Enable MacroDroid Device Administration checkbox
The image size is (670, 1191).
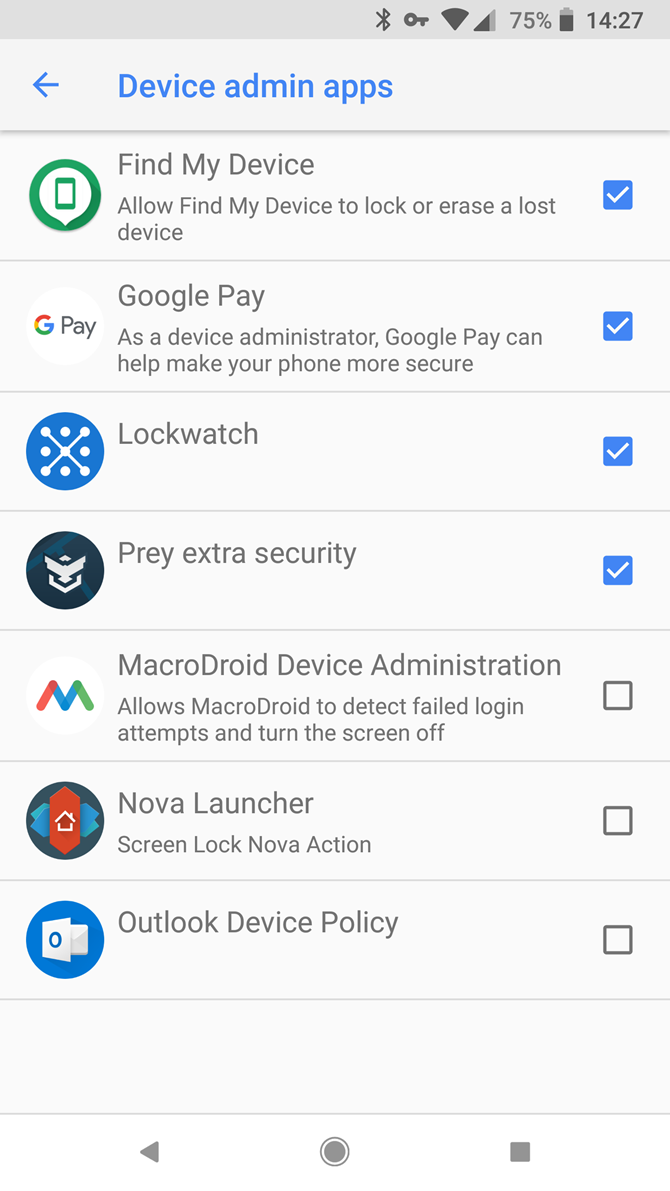point(618,695)
